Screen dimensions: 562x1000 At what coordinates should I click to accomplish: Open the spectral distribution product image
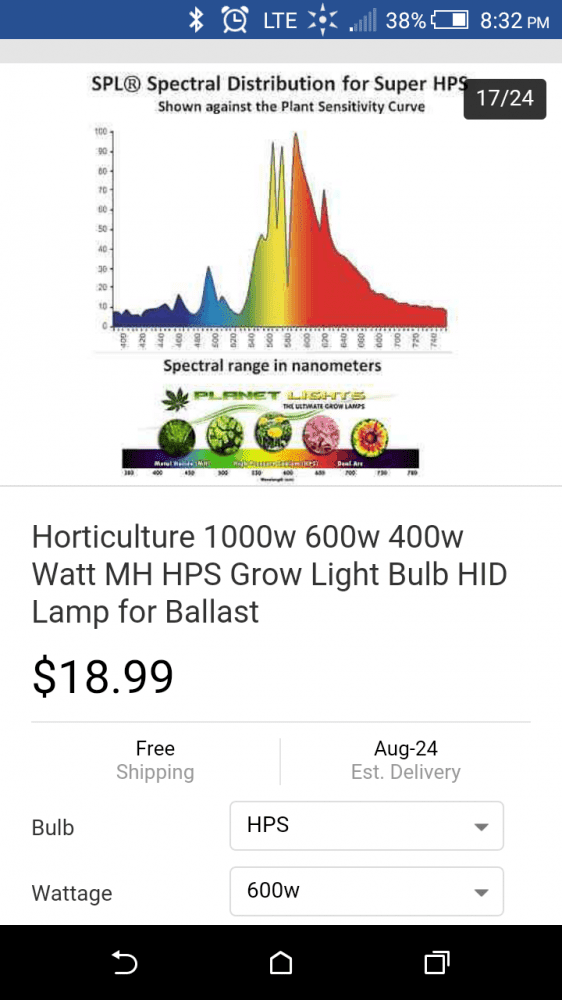(x=281, y=274)
